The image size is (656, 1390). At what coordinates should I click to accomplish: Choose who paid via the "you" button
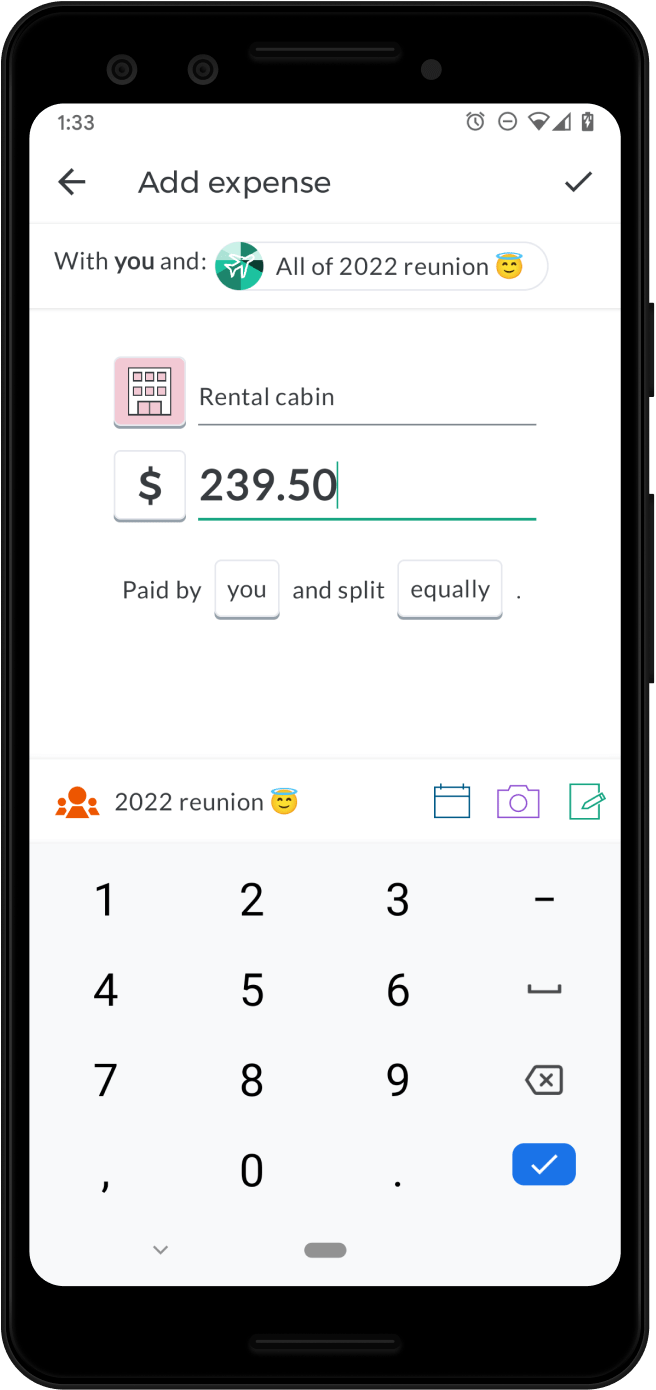pyautogui.click(x=247, y=590)
